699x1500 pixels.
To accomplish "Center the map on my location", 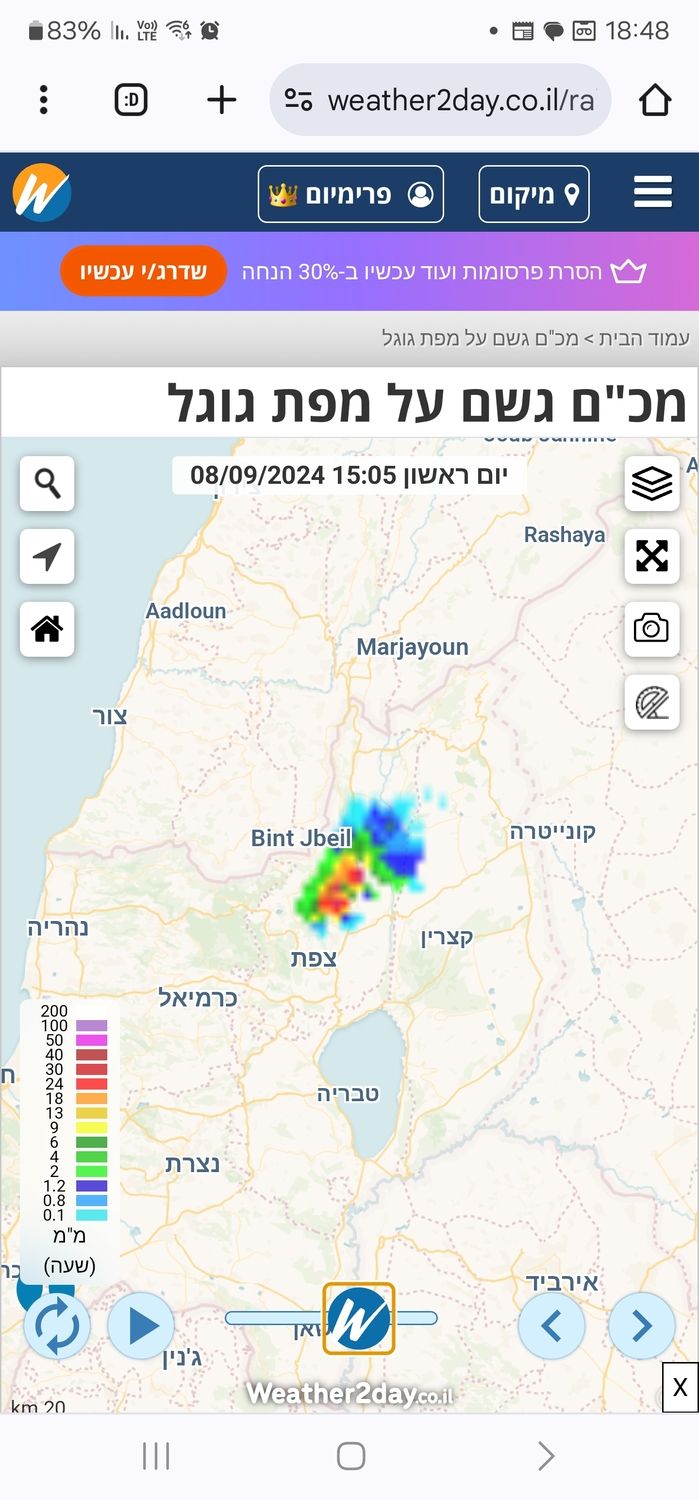I will tap(47, 557).
